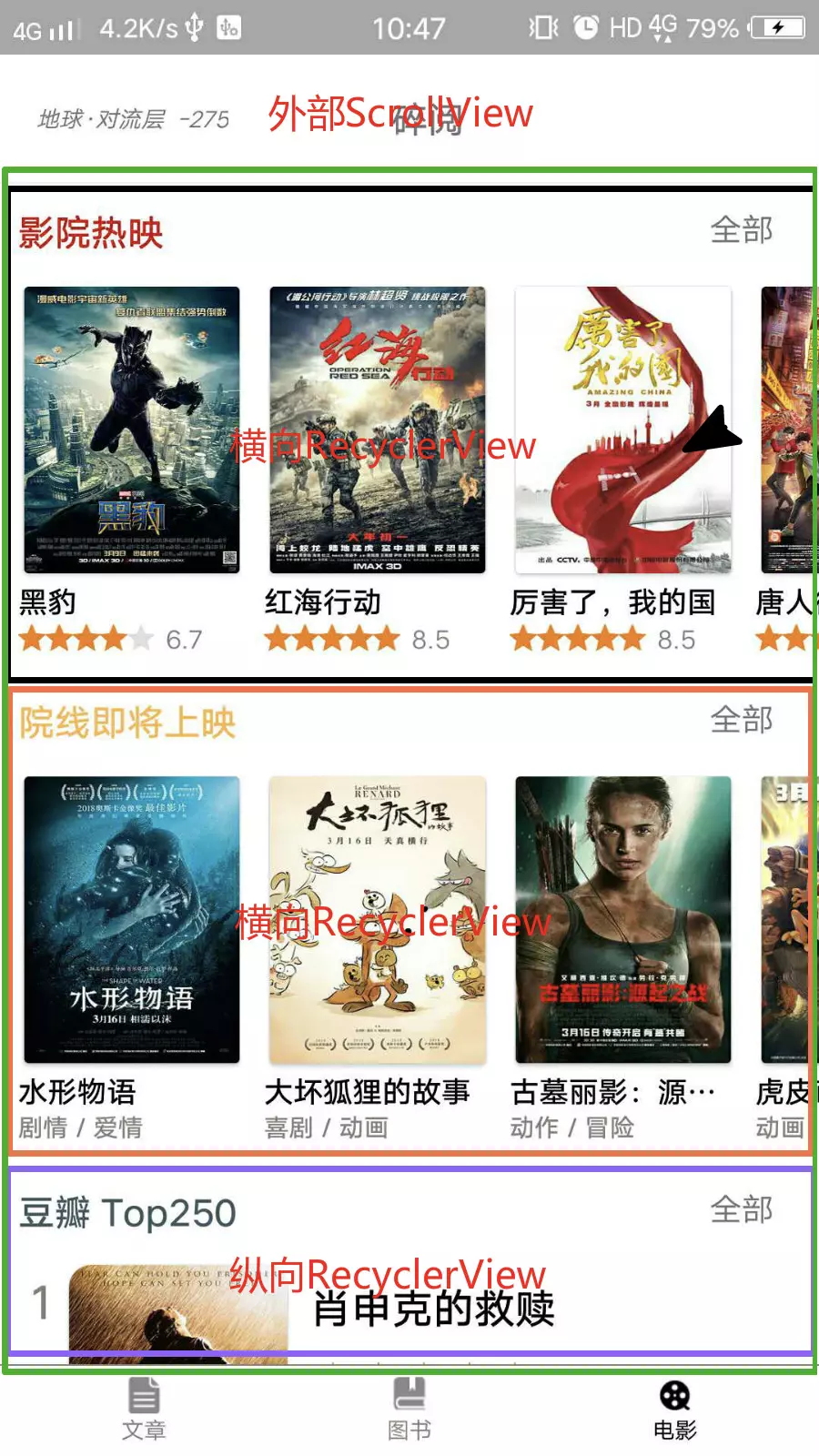Switch to the 文章 tab
Image resolution: width=819 pixels, height=1456 pixels.
144,1408
